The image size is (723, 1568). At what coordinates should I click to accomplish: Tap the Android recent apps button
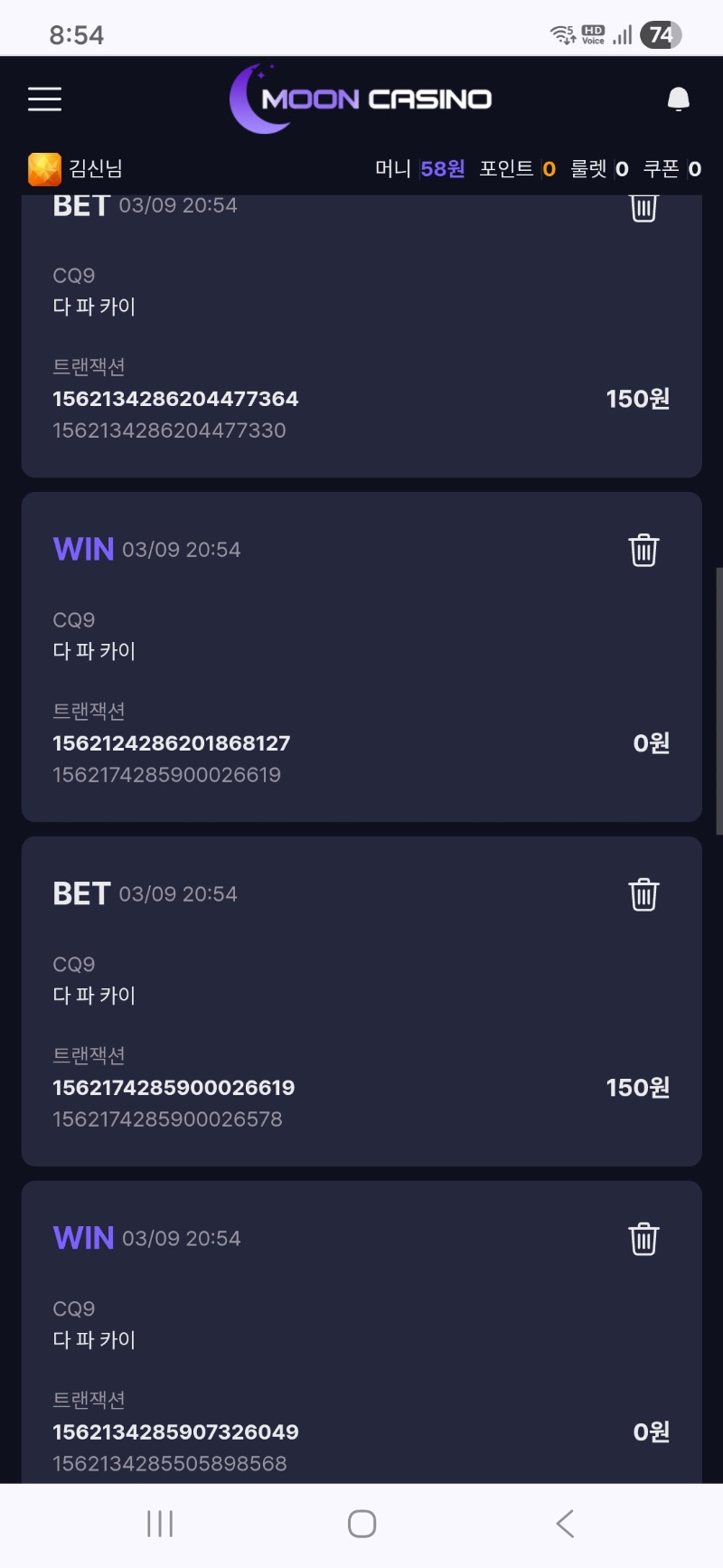click(x=159, y=1523)
